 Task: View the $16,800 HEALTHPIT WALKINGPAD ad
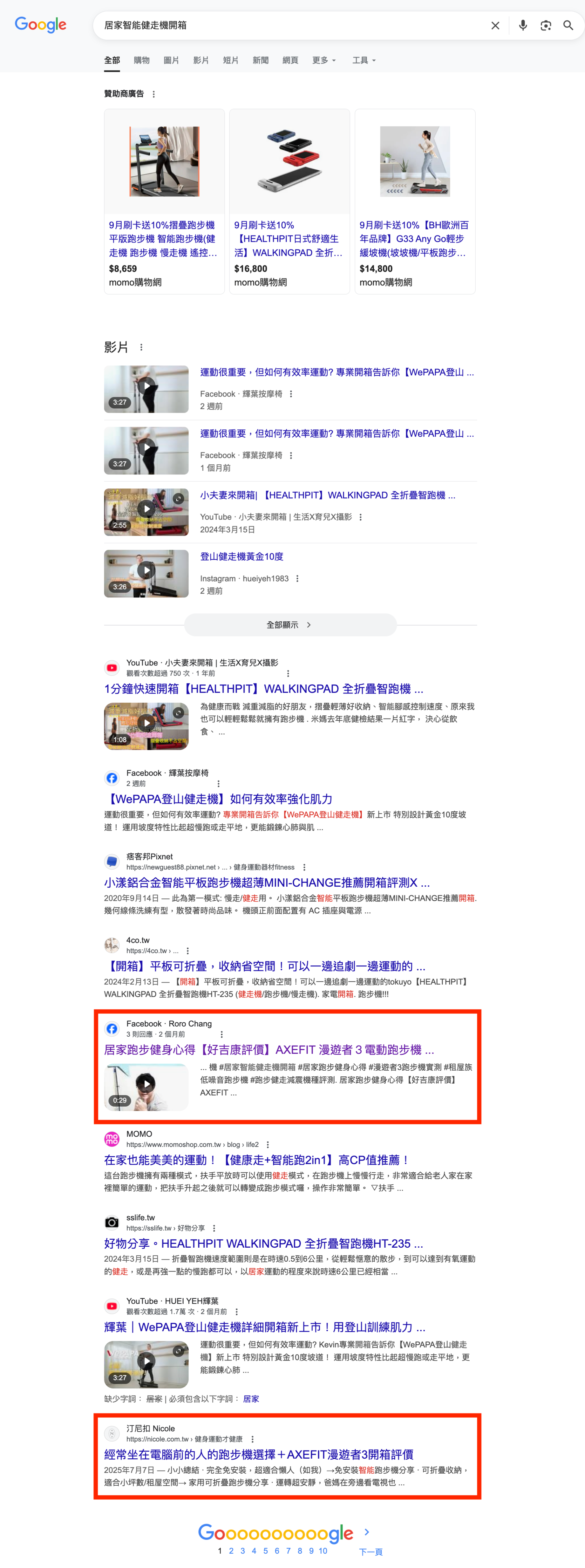coord(289,239)
